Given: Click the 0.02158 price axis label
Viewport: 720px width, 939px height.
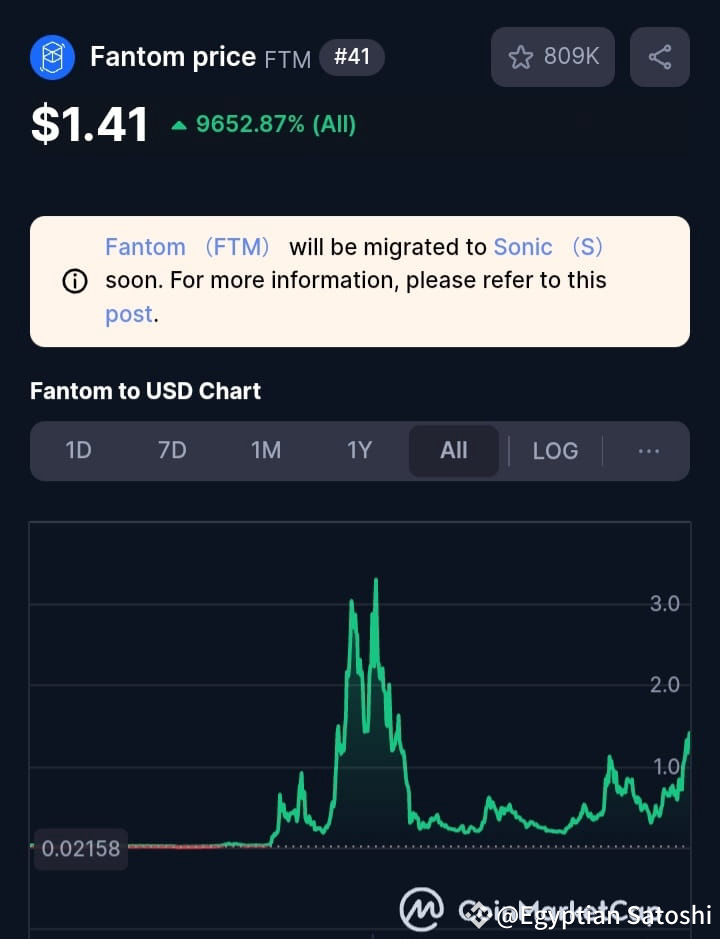Looking at the screenshot, I should pyautogui.click(x=80, y=849).
